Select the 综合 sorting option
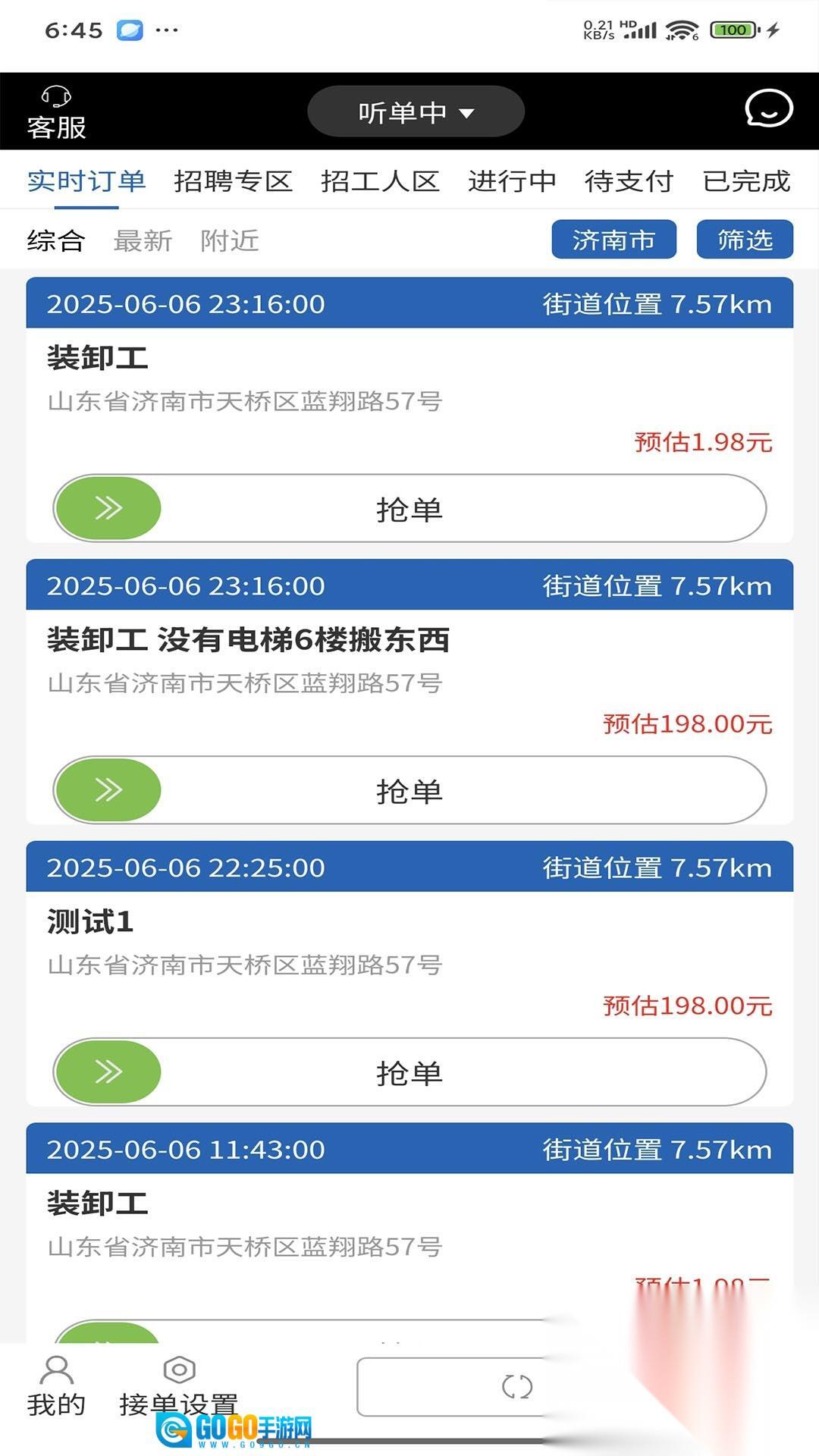This screenshot has width=819, height=1456. tap(56, 240)
